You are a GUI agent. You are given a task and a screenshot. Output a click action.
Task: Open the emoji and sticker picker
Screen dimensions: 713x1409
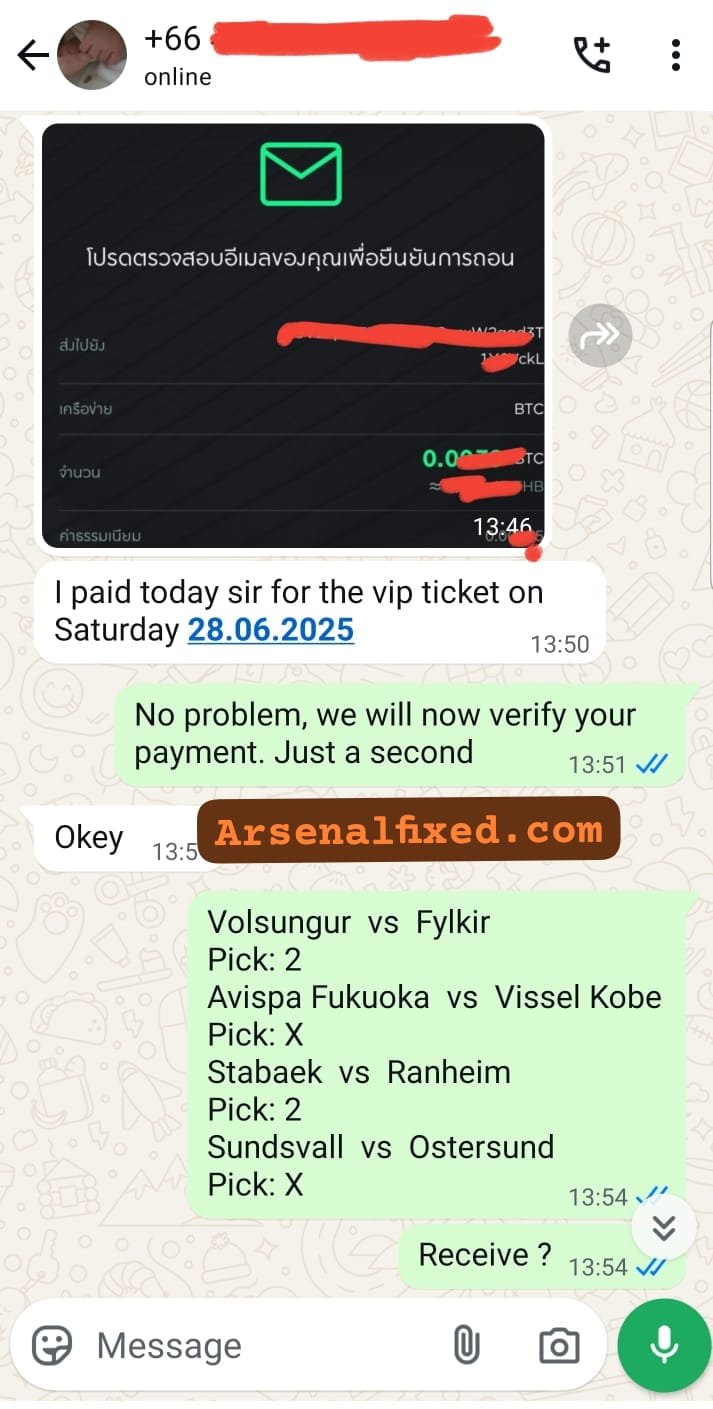click(x=52, y=1345)
